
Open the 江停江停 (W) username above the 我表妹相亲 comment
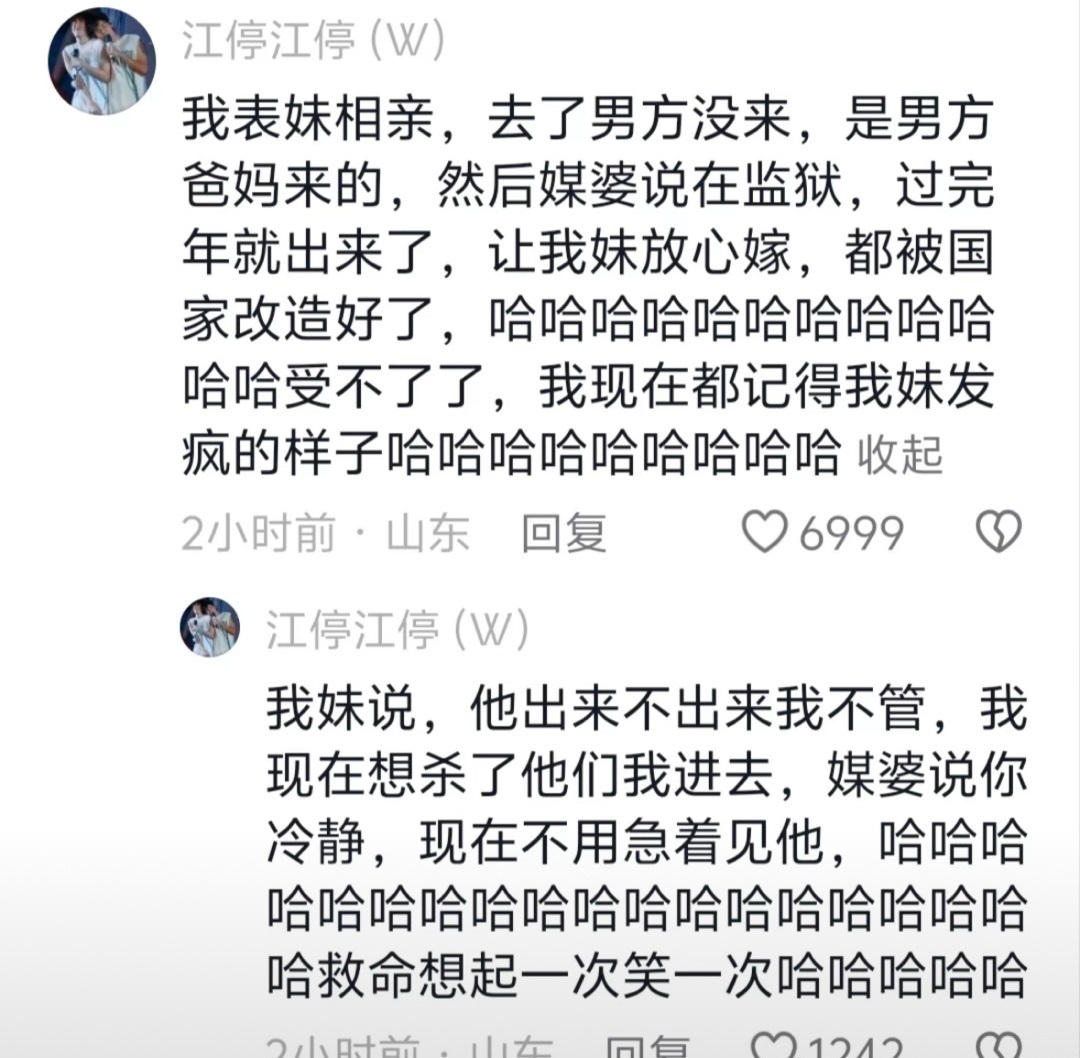[314, 40]
